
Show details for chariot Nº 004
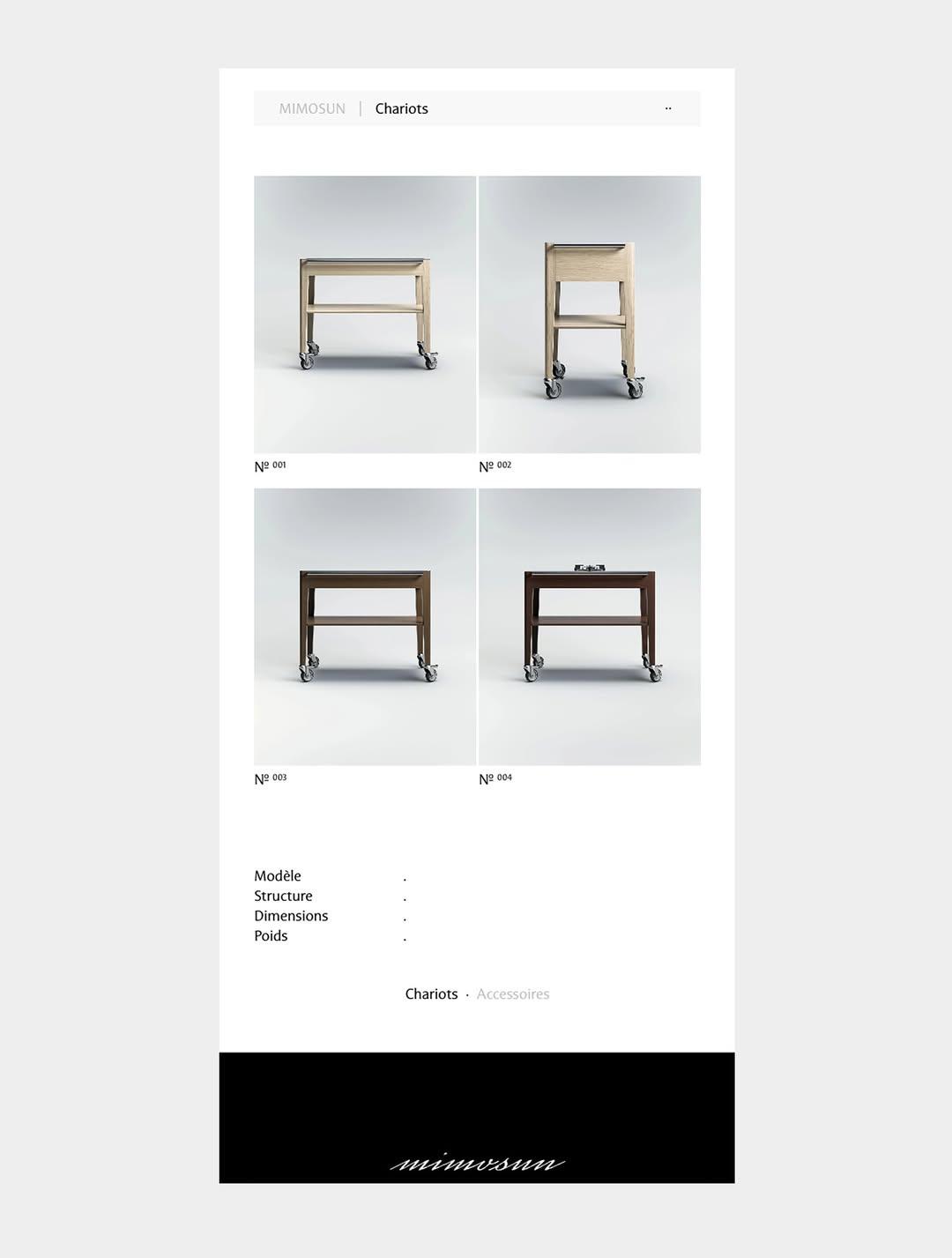pyautogui.click(x=589, y=627)
